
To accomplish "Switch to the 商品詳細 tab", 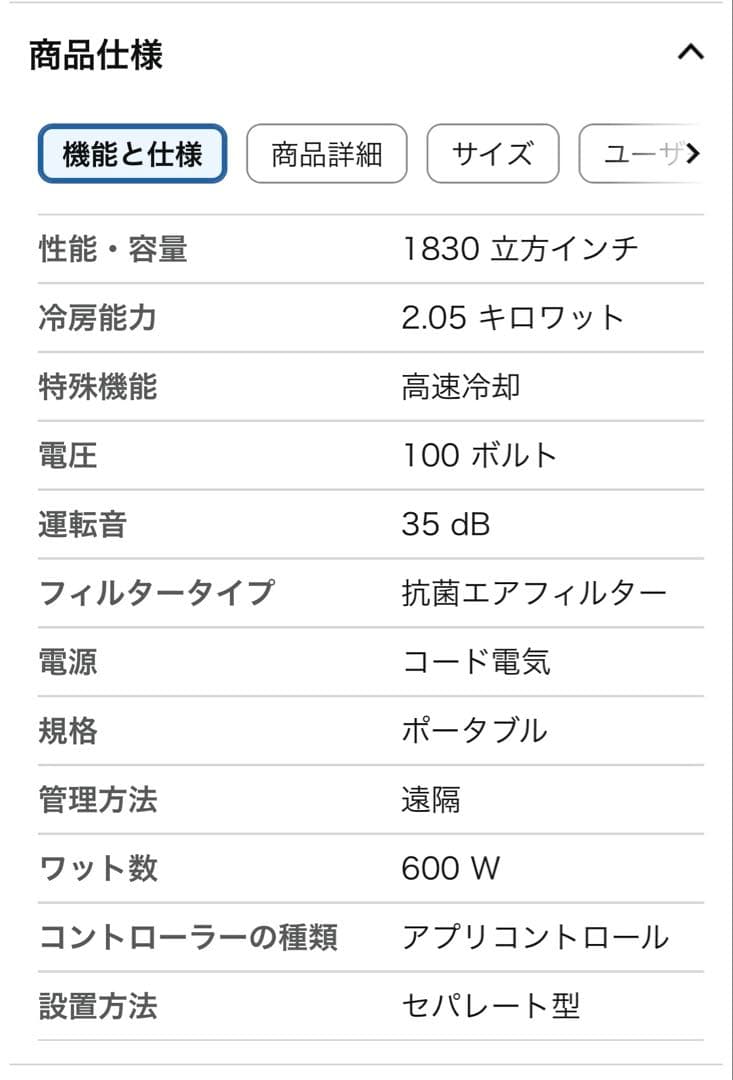I will (326, 153).
